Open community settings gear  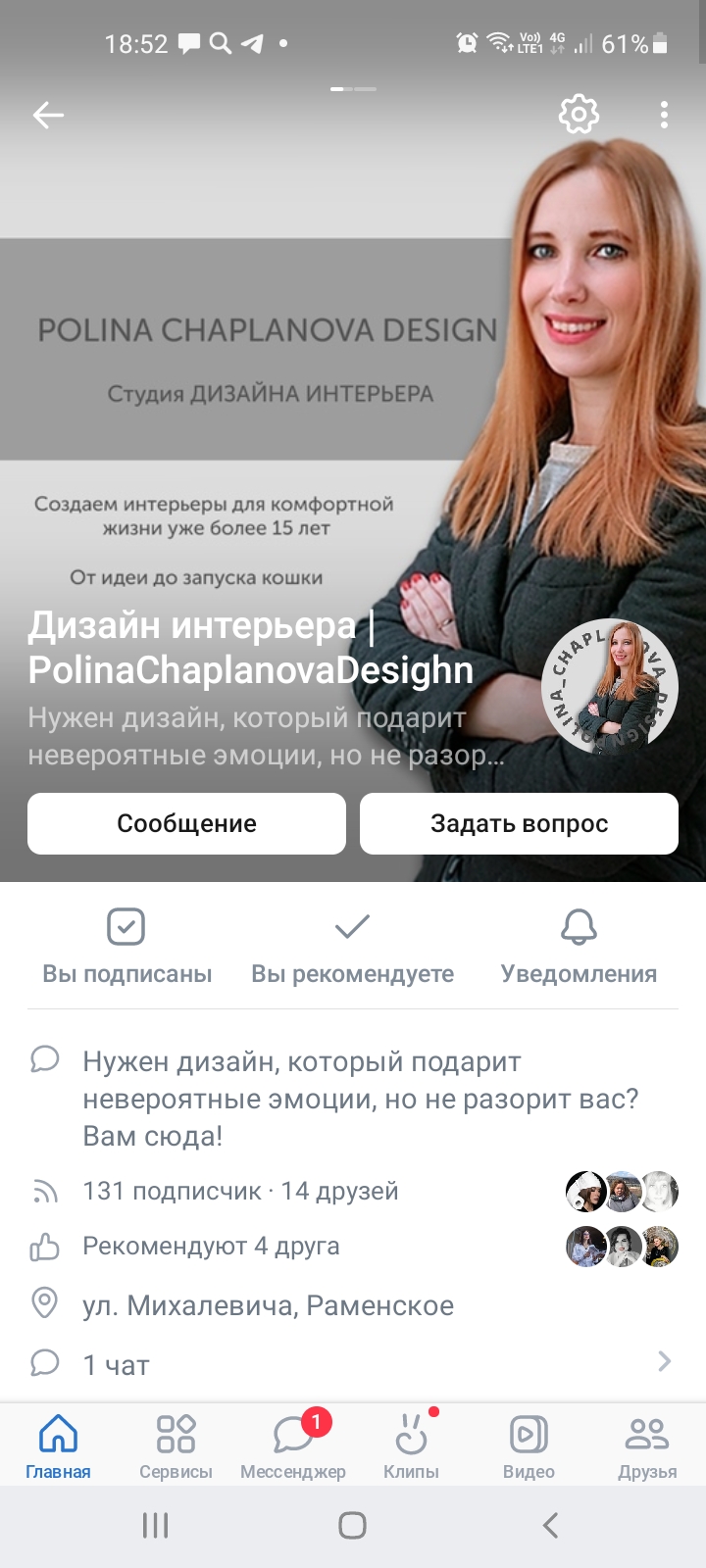pyautogui.click(x=579, y=115)
